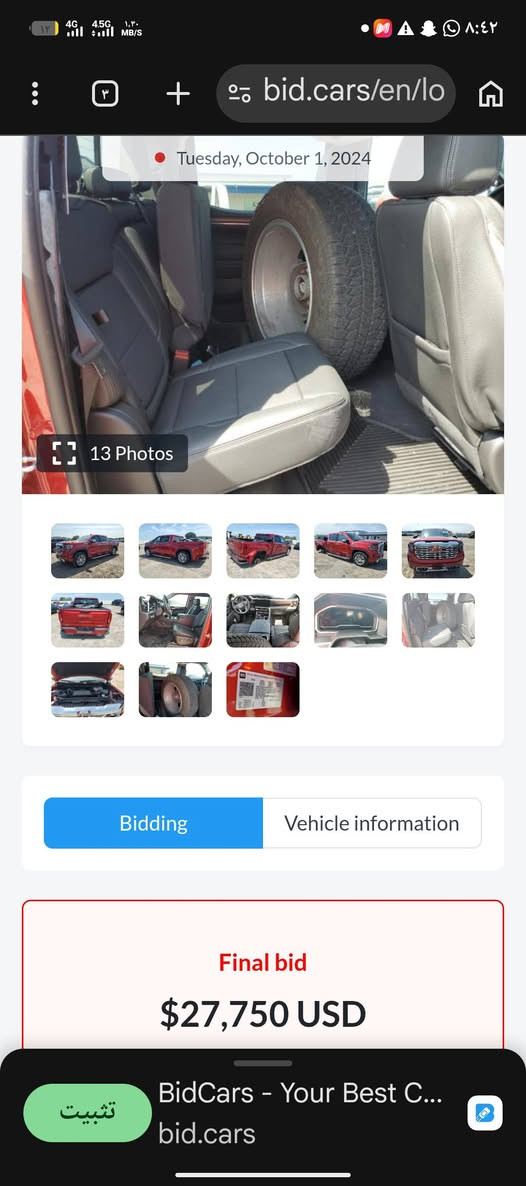Switch to the Vehicle information tab
526x1186 pixels.
pyautogui.click(x=372, y=823)
